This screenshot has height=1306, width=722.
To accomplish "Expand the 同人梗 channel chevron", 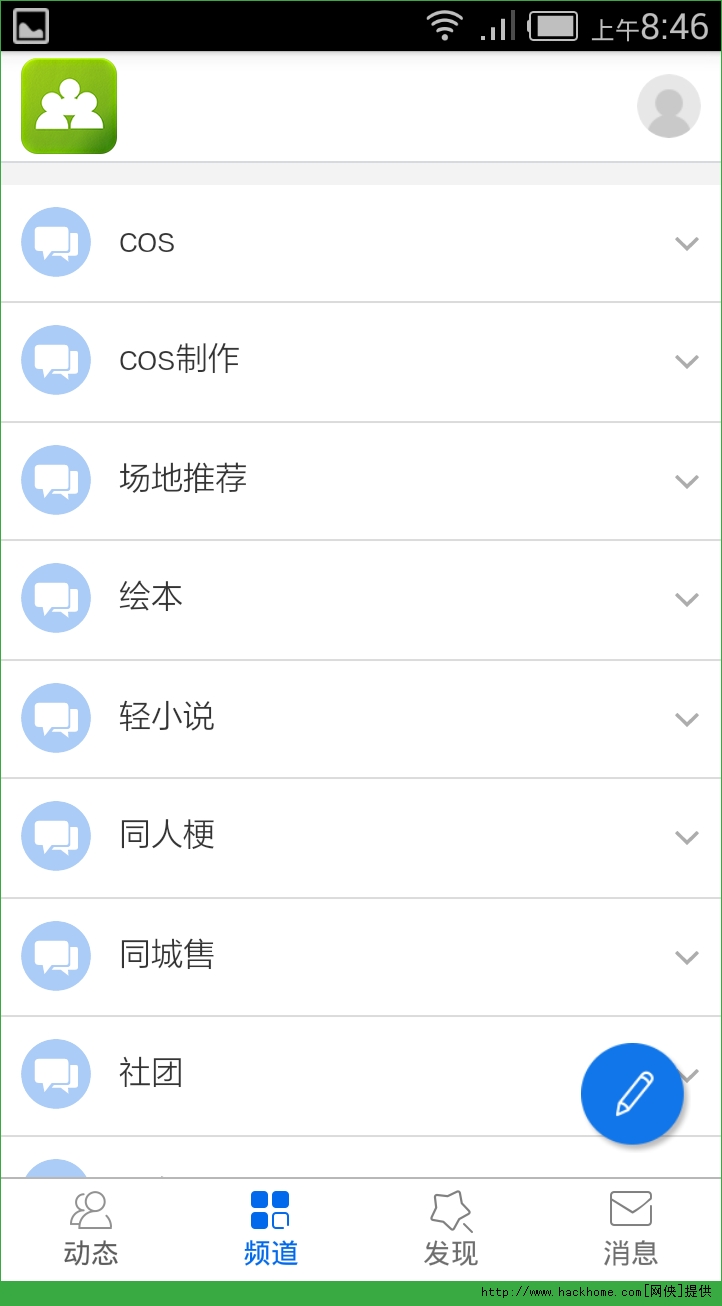I will tap(686, 837).
